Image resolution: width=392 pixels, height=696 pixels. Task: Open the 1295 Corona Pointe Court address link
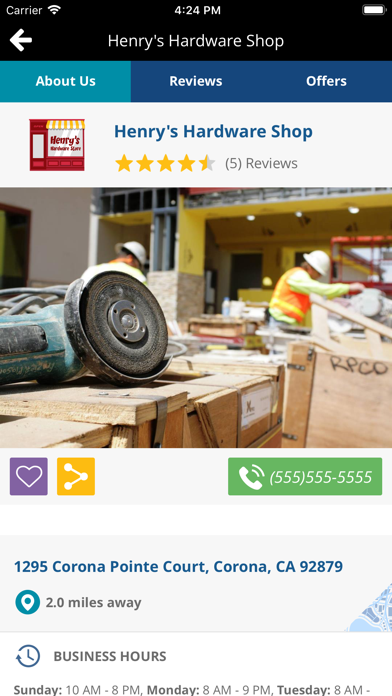(x=178, y=566)
